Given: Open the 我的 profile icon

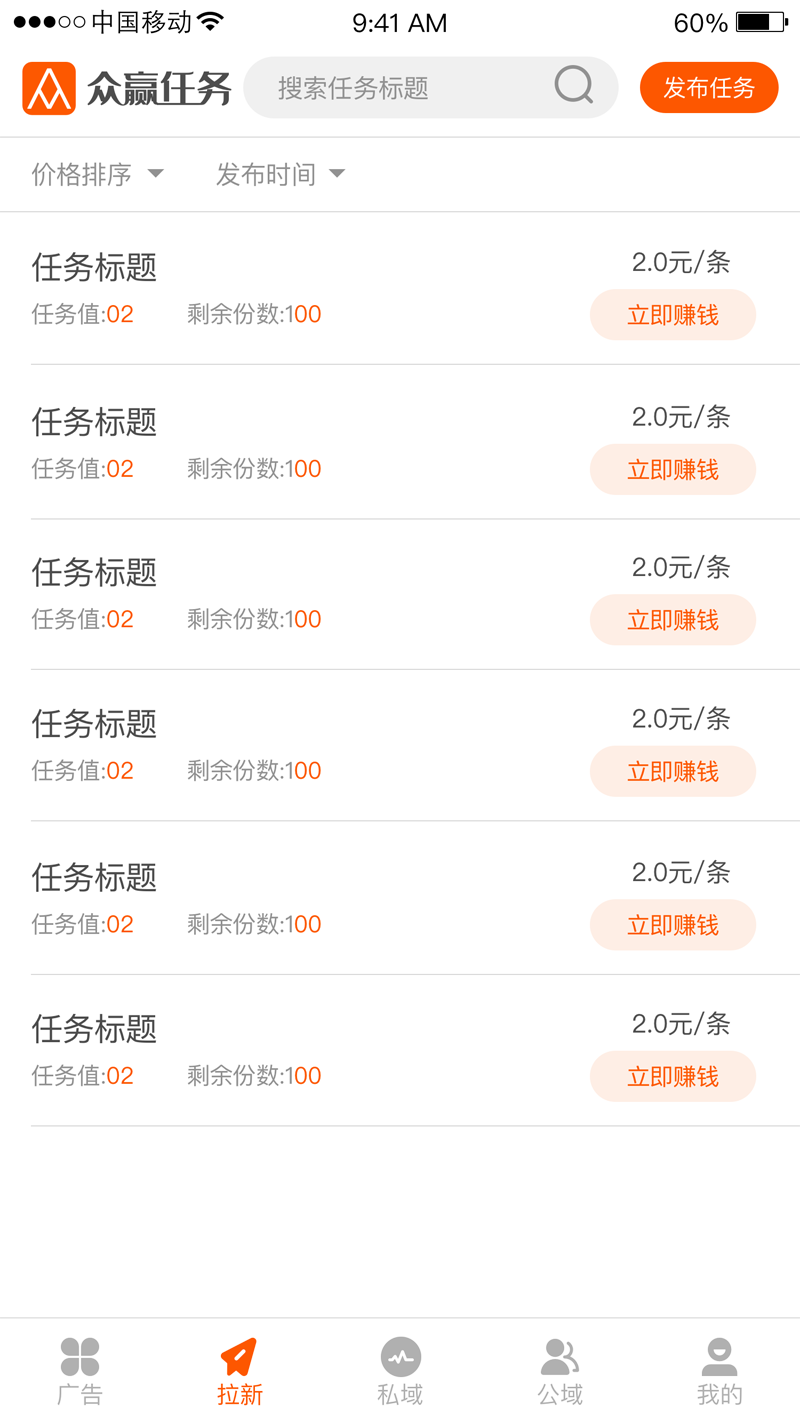Looking at the screenshot, I should pyautogui.click(x=720, y=1358).
